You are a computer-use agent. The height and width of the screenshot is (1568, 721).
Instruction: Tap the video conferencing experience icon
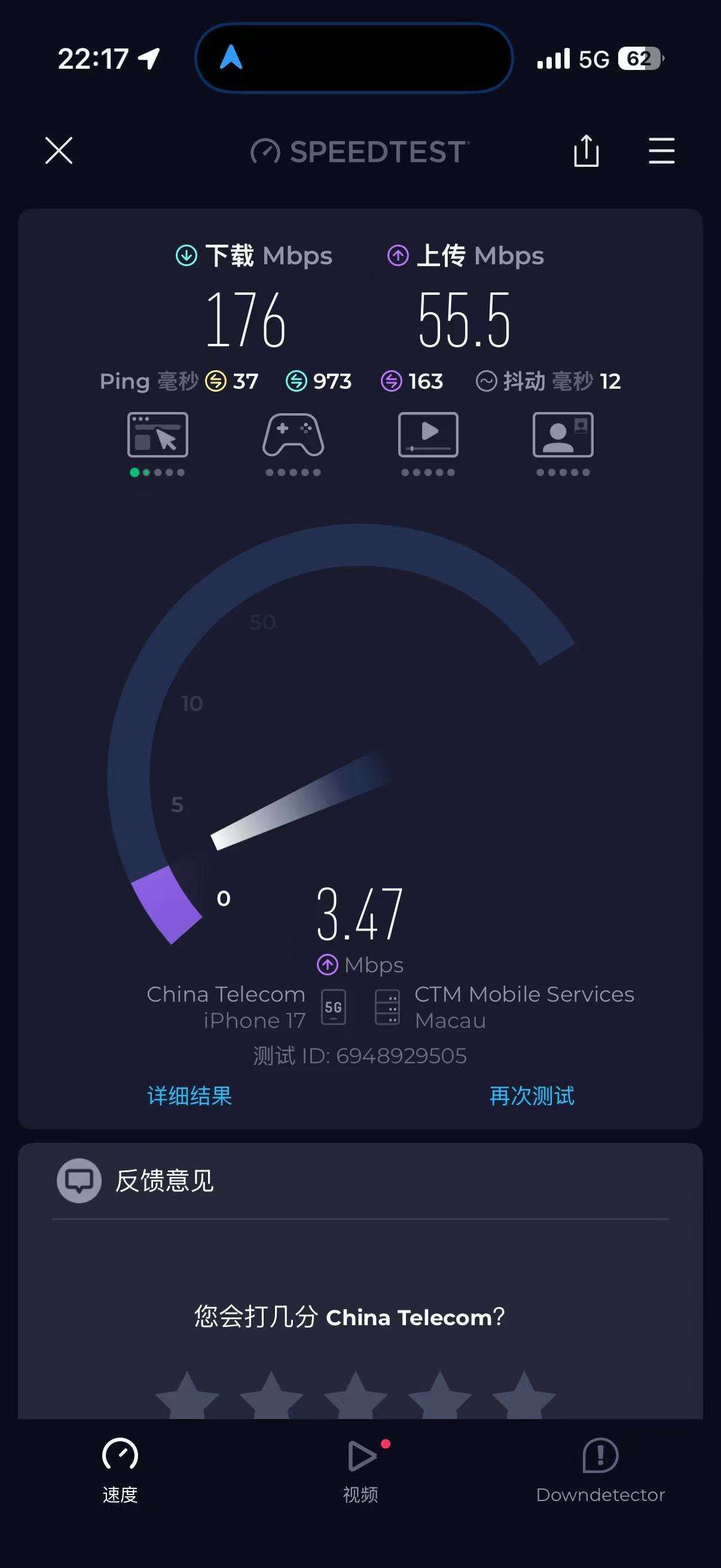coord(563,435)
